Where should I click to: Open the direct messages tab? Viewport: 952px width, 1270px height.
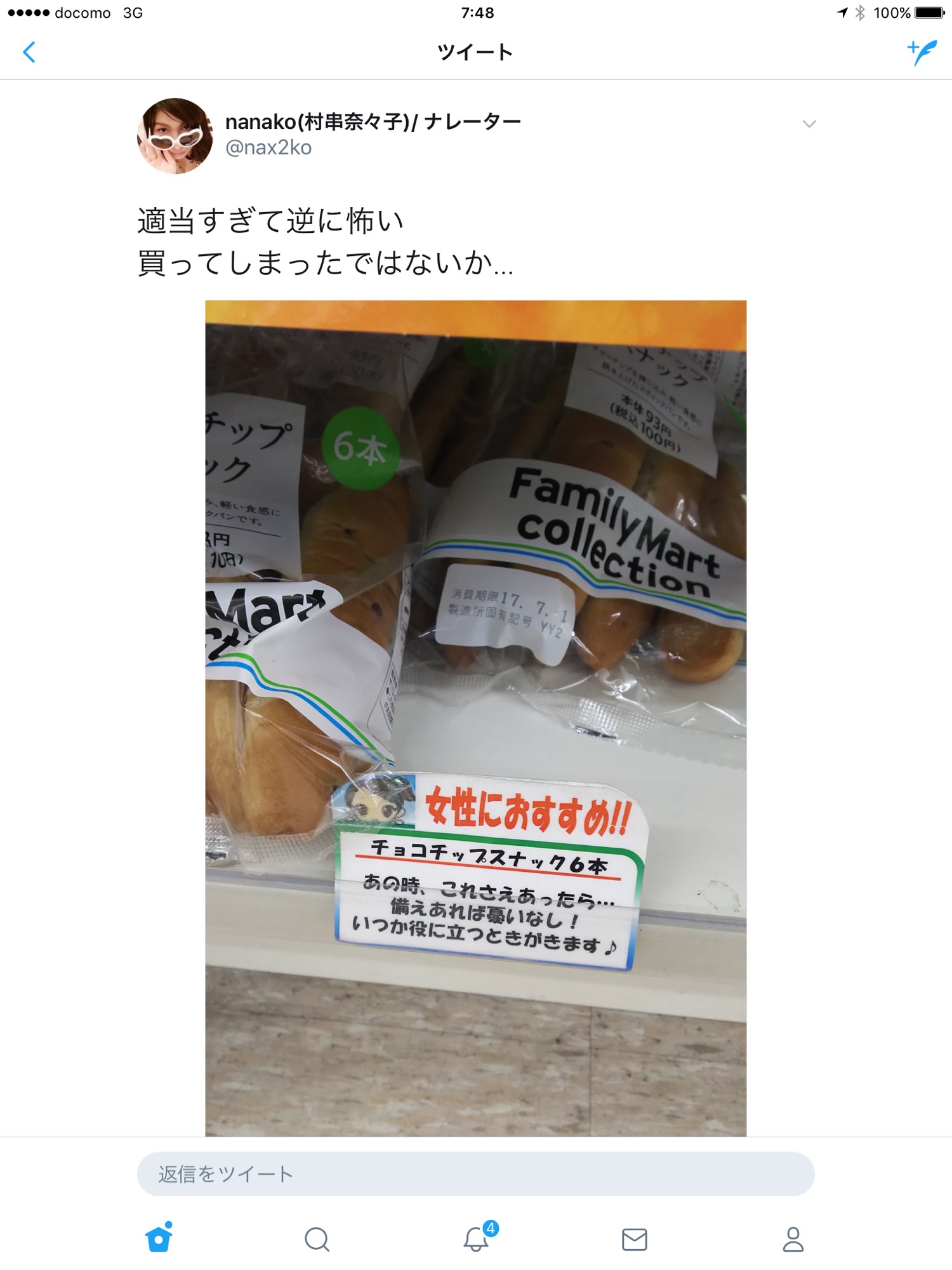[634, 1239]
